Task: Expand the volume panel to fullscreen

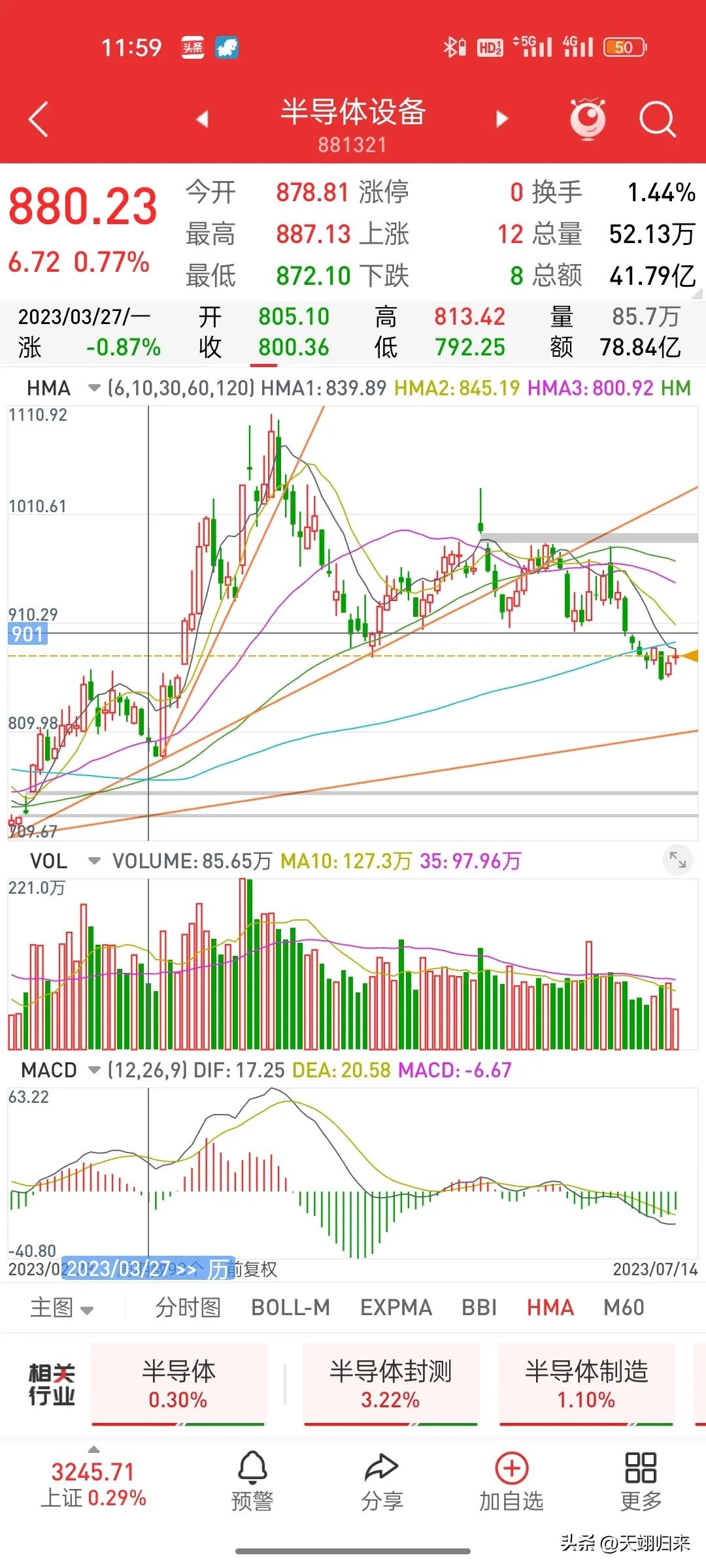Action: (678, 860)
